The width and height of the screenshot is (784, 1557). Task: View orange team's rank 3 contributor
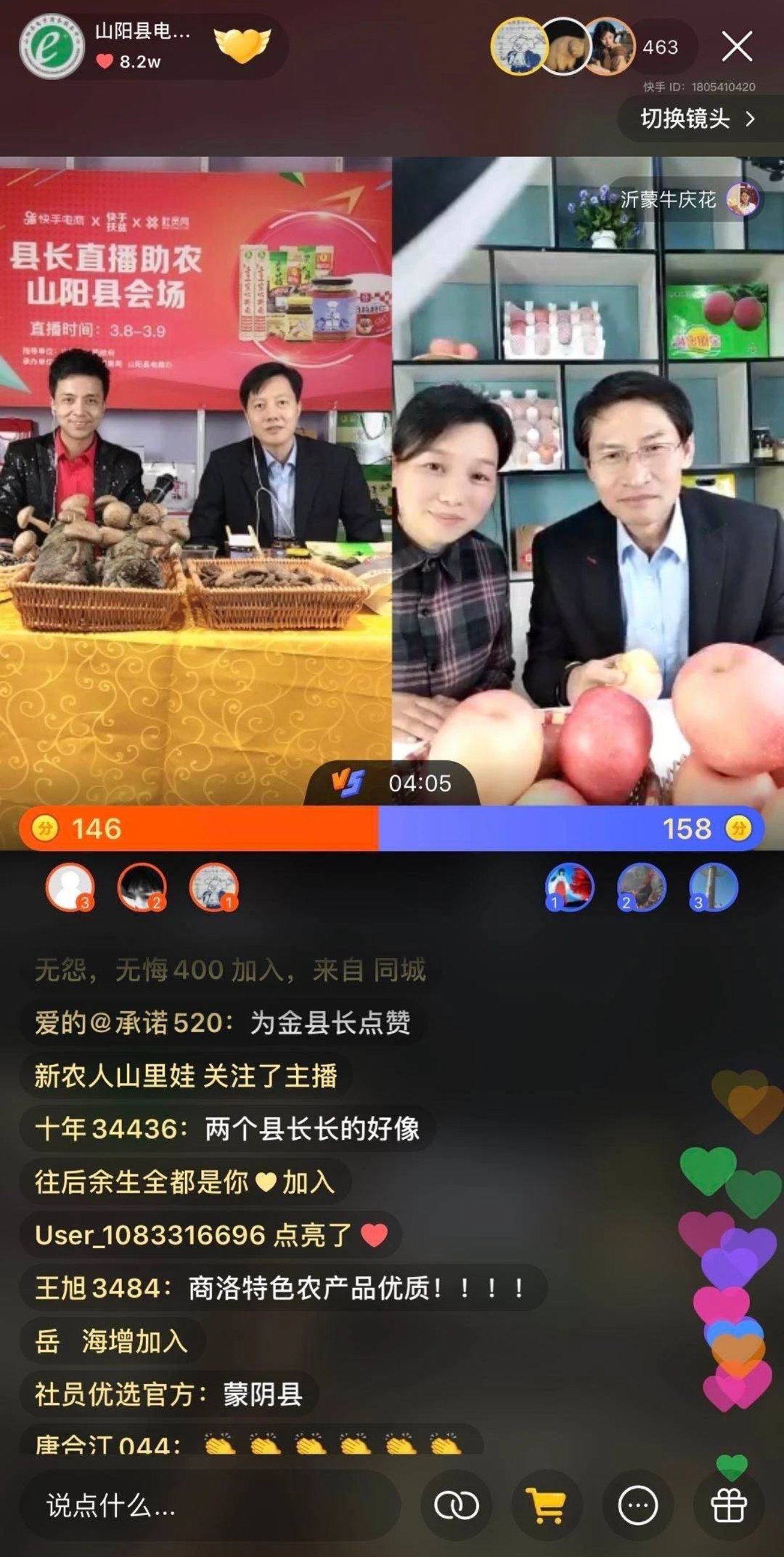(x=71, y=887)
